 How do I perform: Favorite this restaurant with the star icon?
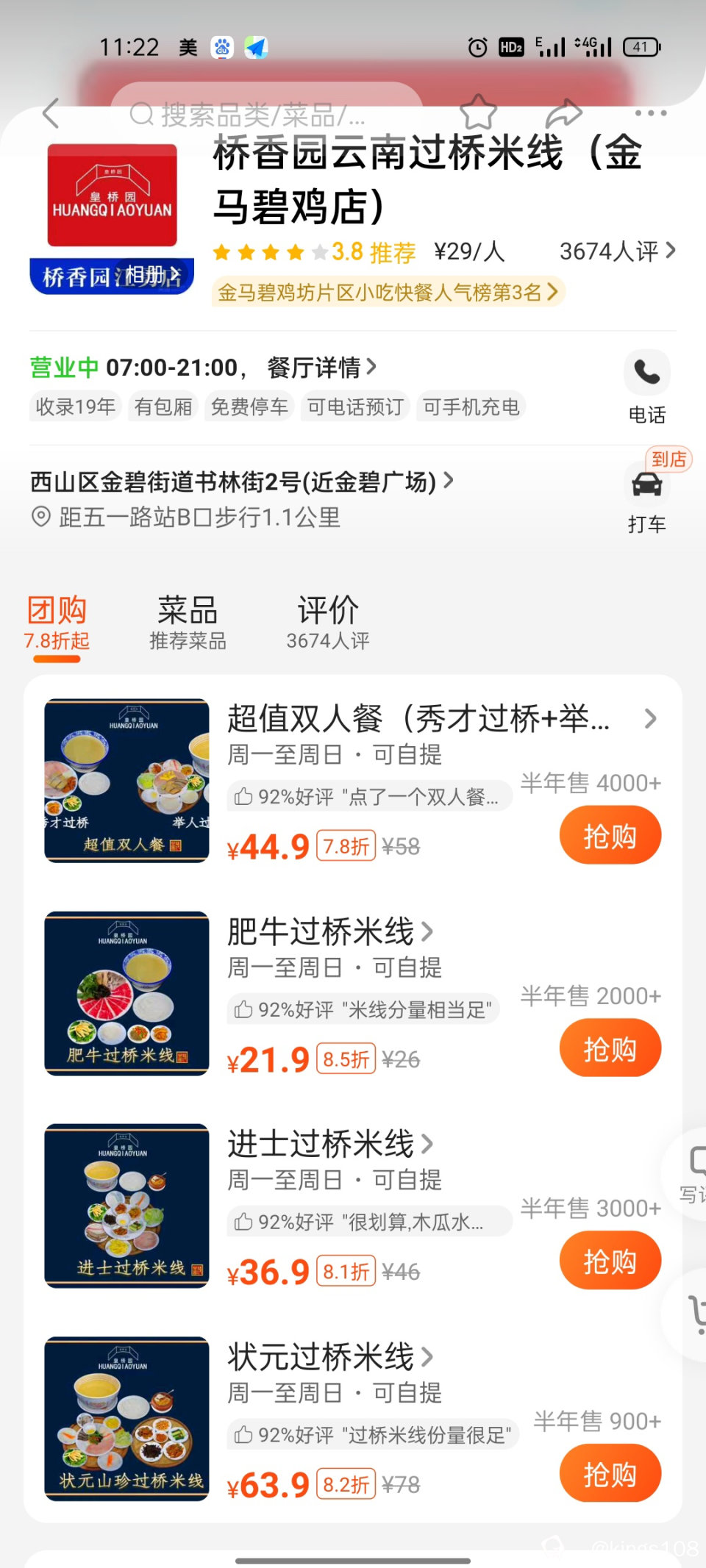point(478,112)
